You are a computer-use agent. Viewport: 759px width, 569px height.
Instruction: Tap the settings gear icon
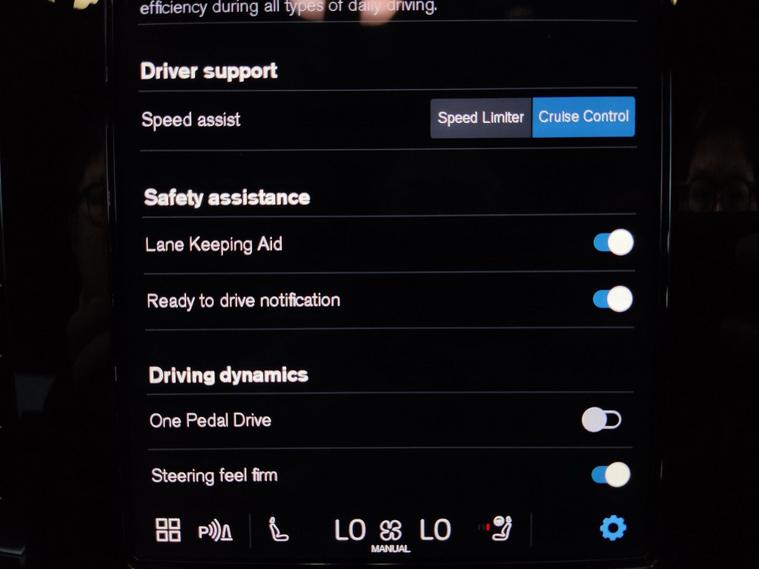pyautogui.click(x=612, y=528)
